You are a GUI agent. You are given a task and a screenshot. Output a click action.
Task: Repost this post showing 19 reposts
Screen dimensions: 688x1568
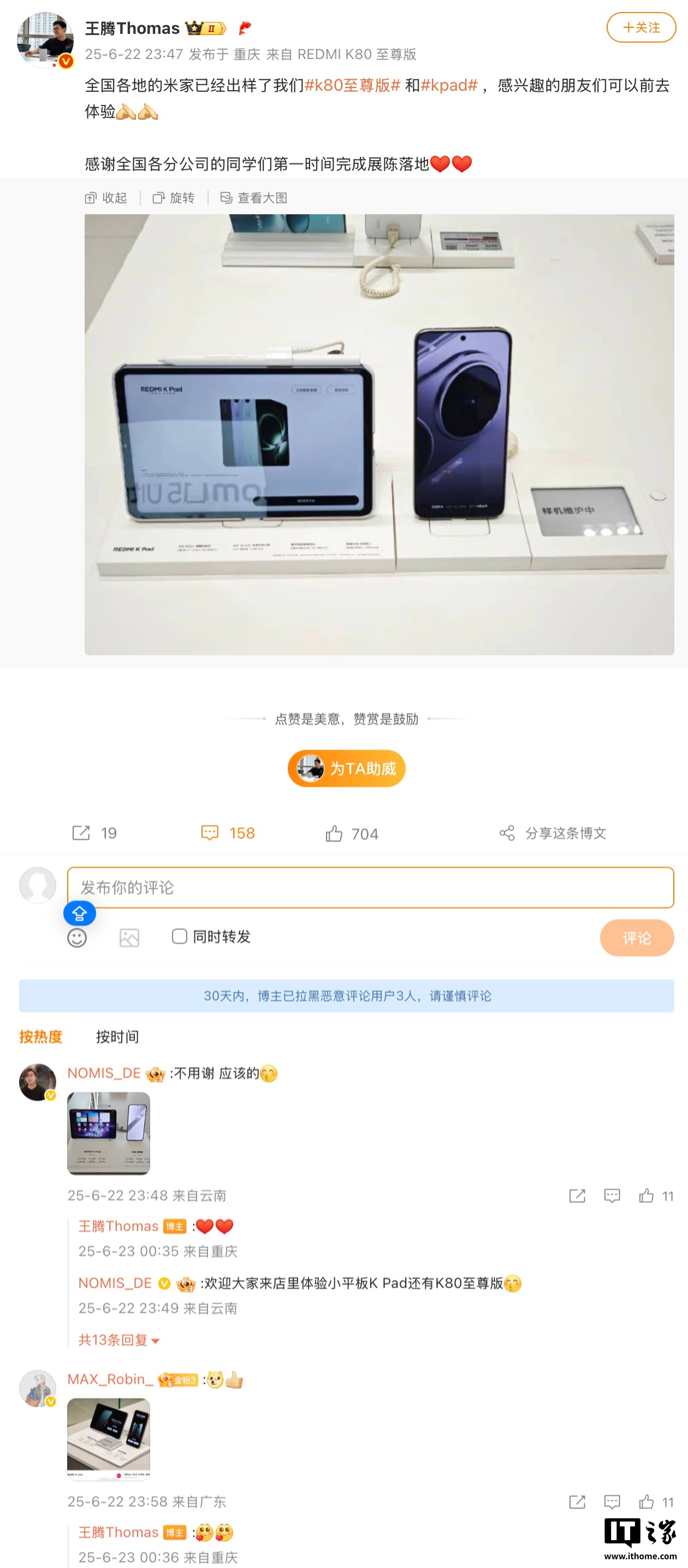click(94, 833)
